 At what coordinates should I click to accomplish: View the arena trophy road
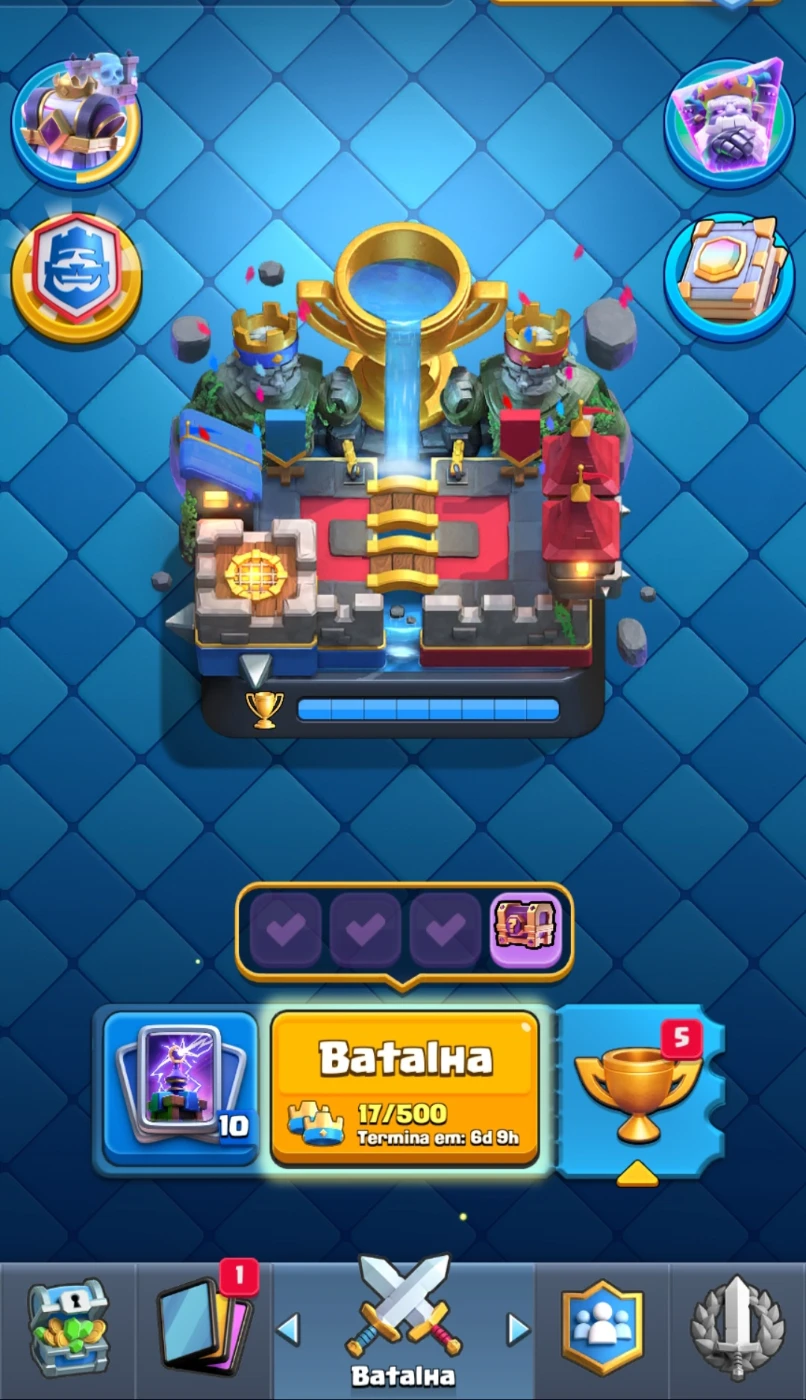click(x=403, y=480)
